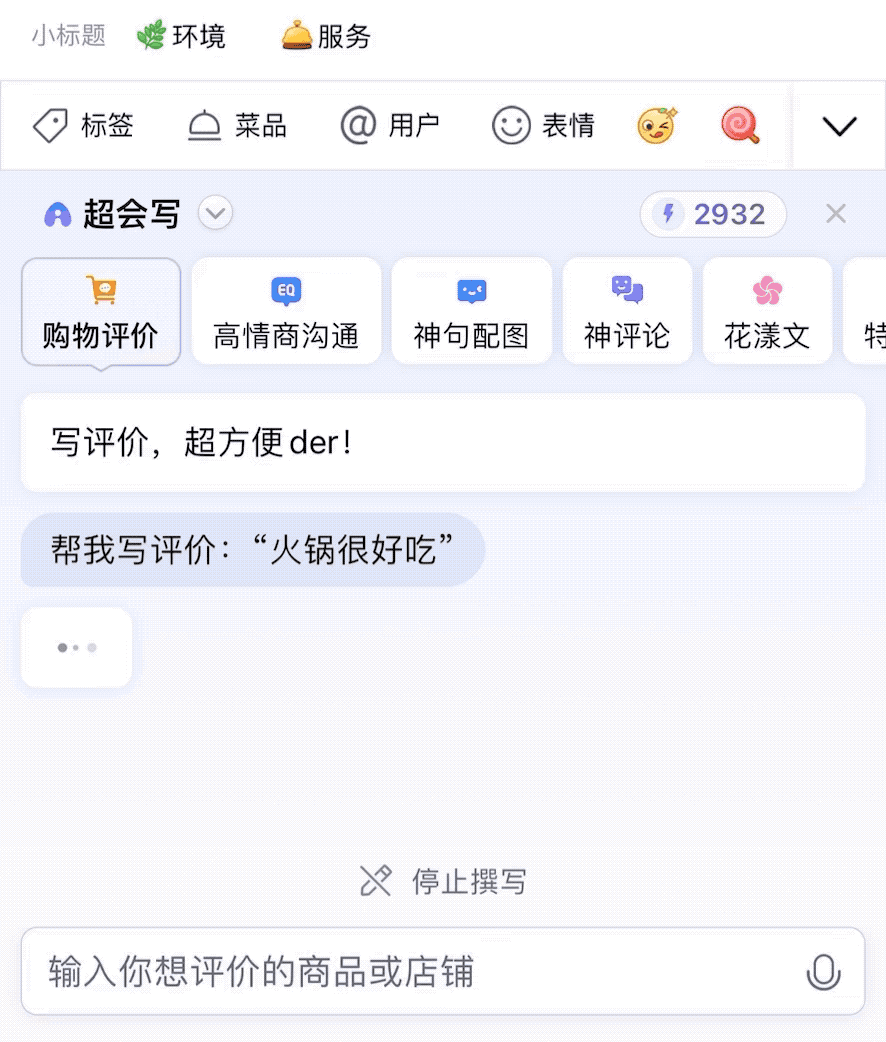886x1042 pixels.
Task: Select the 花漾文 style option
Action: (x=767, y=310)
